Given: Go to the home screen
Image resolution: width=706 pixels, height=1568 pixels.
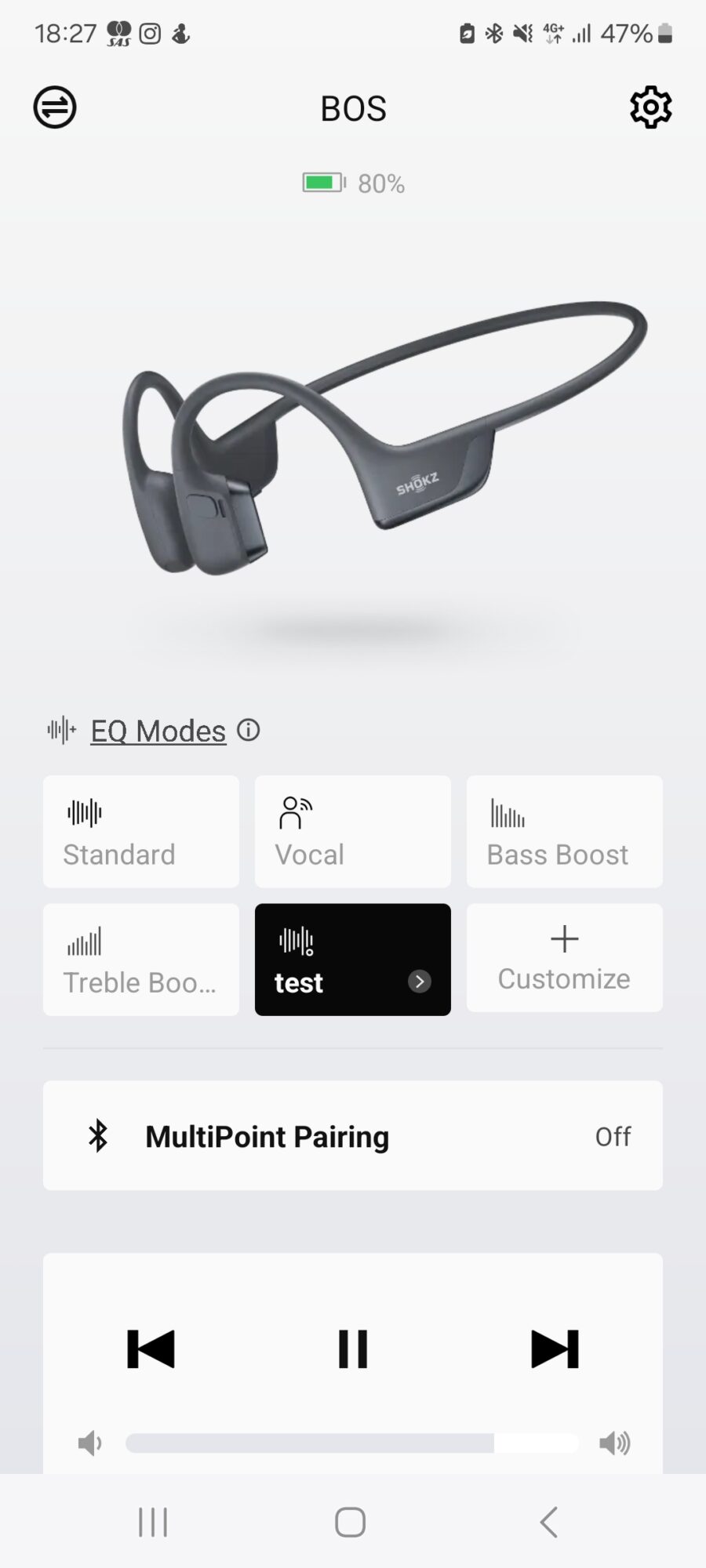Looking at the screenshot, I should (x=351, y=1522).
